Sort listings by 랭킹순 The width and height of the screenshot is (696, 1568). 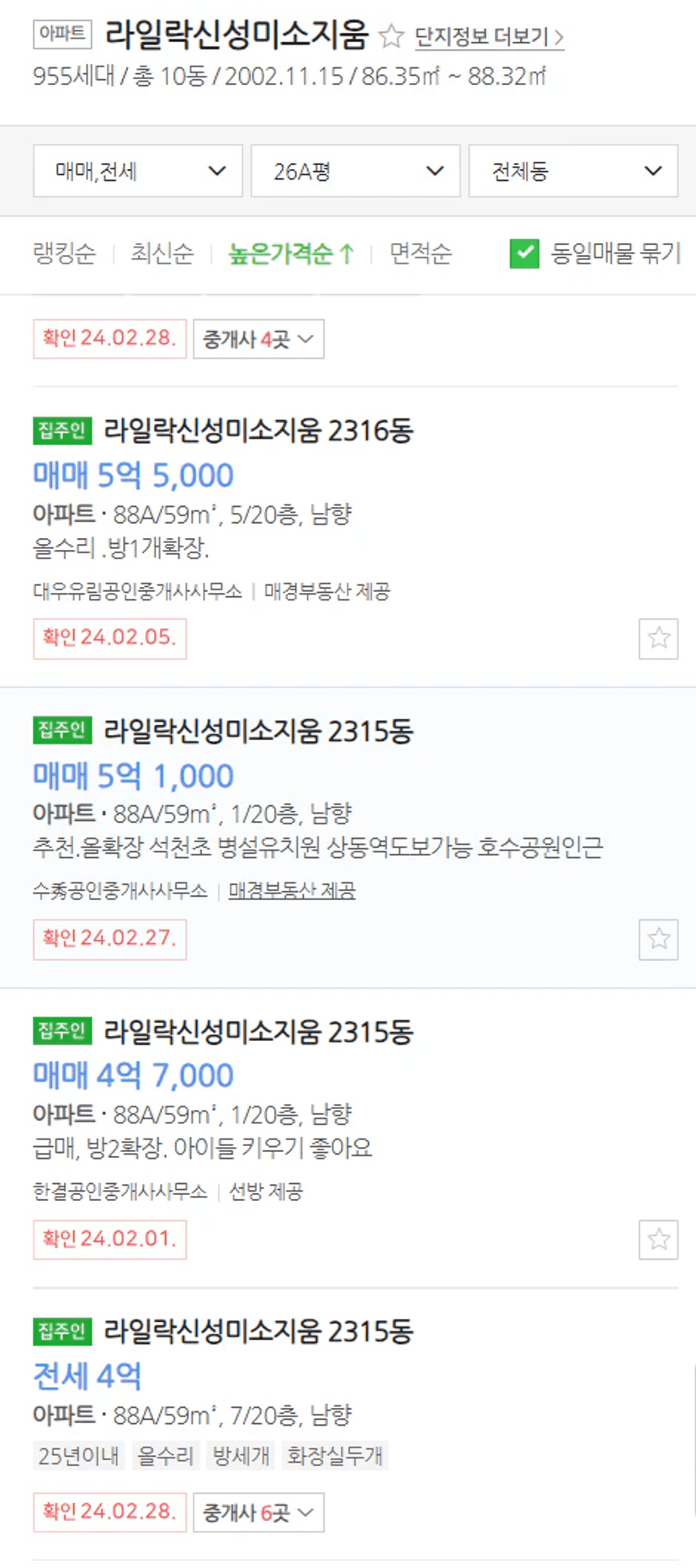(x=64, y=253)
